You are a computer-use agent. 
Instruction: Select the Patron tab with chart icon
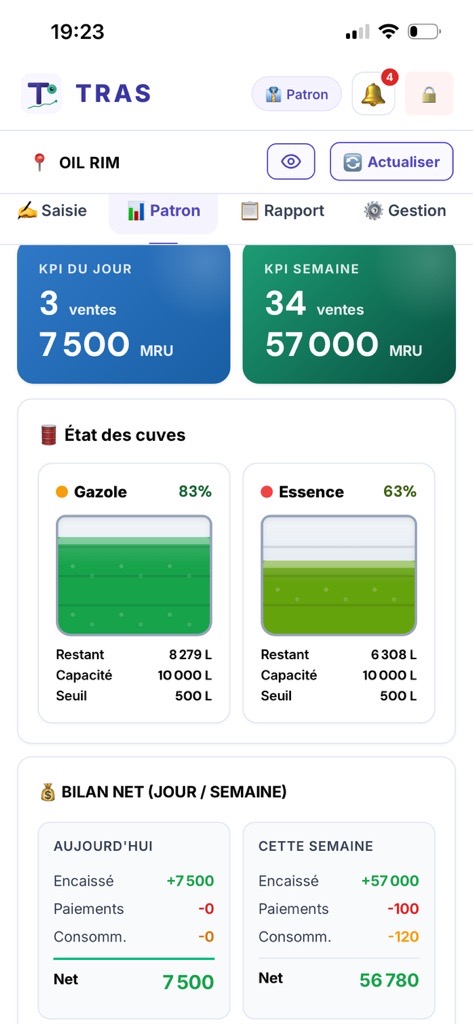163,212
